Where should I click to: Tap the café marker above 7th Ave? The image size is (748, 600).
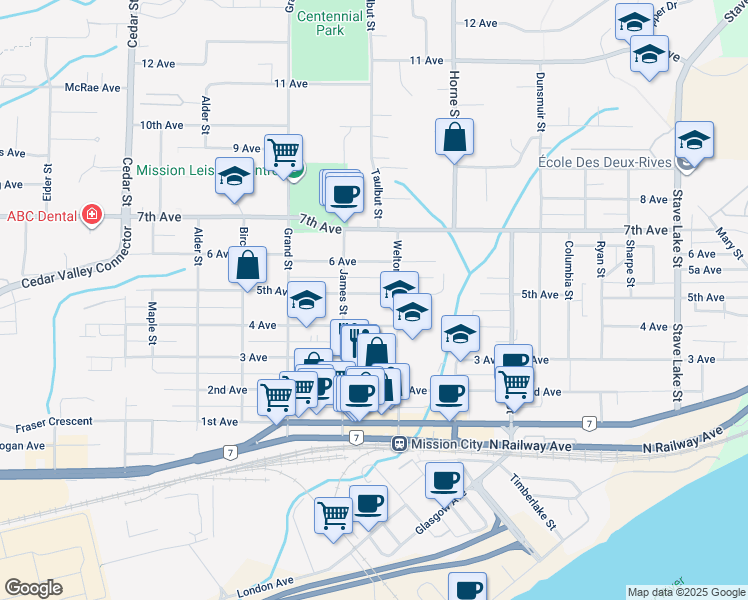coord(345,193)
